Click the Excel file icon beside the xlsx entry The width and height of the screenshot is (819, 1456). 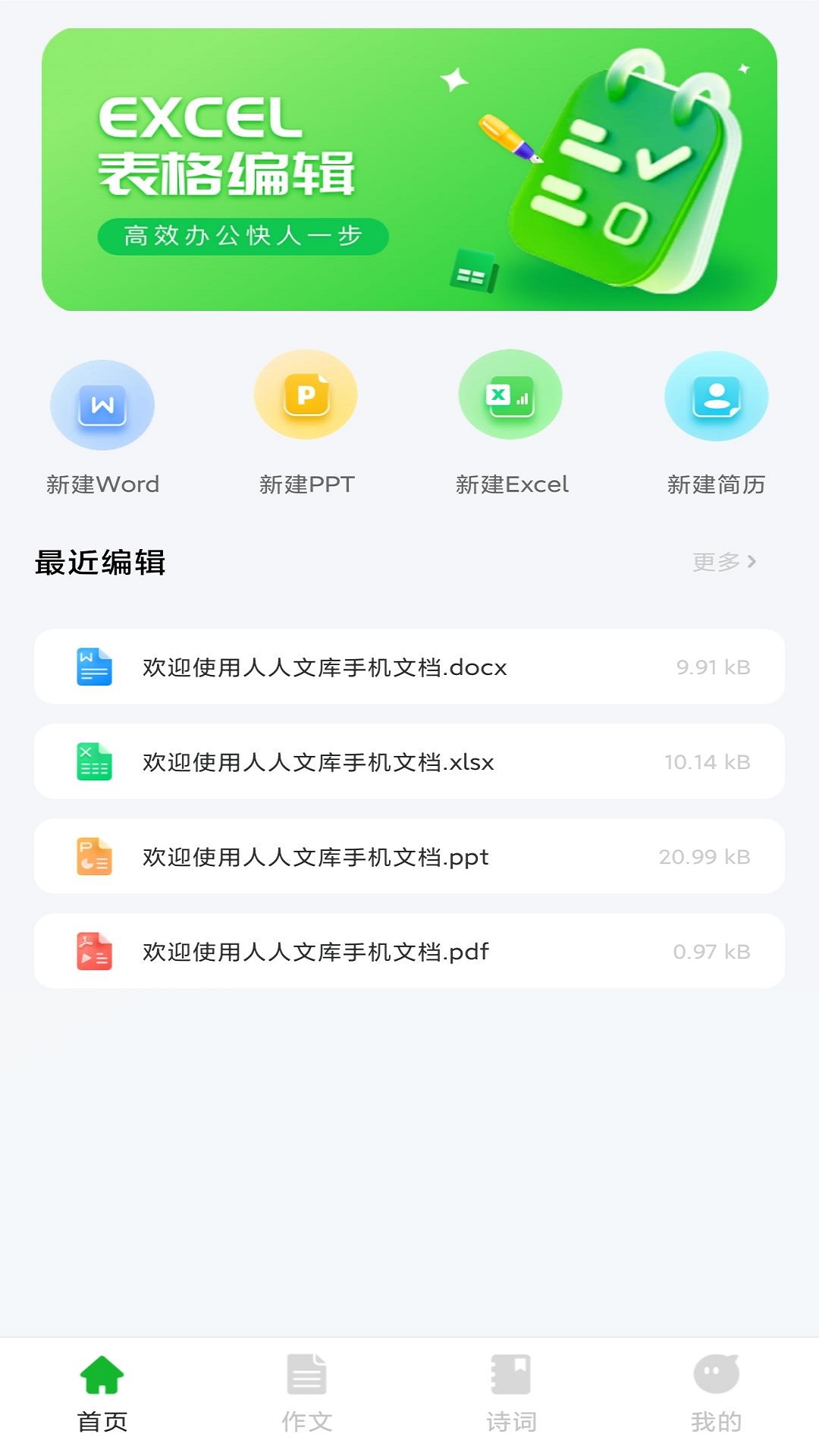coord(93,761)
